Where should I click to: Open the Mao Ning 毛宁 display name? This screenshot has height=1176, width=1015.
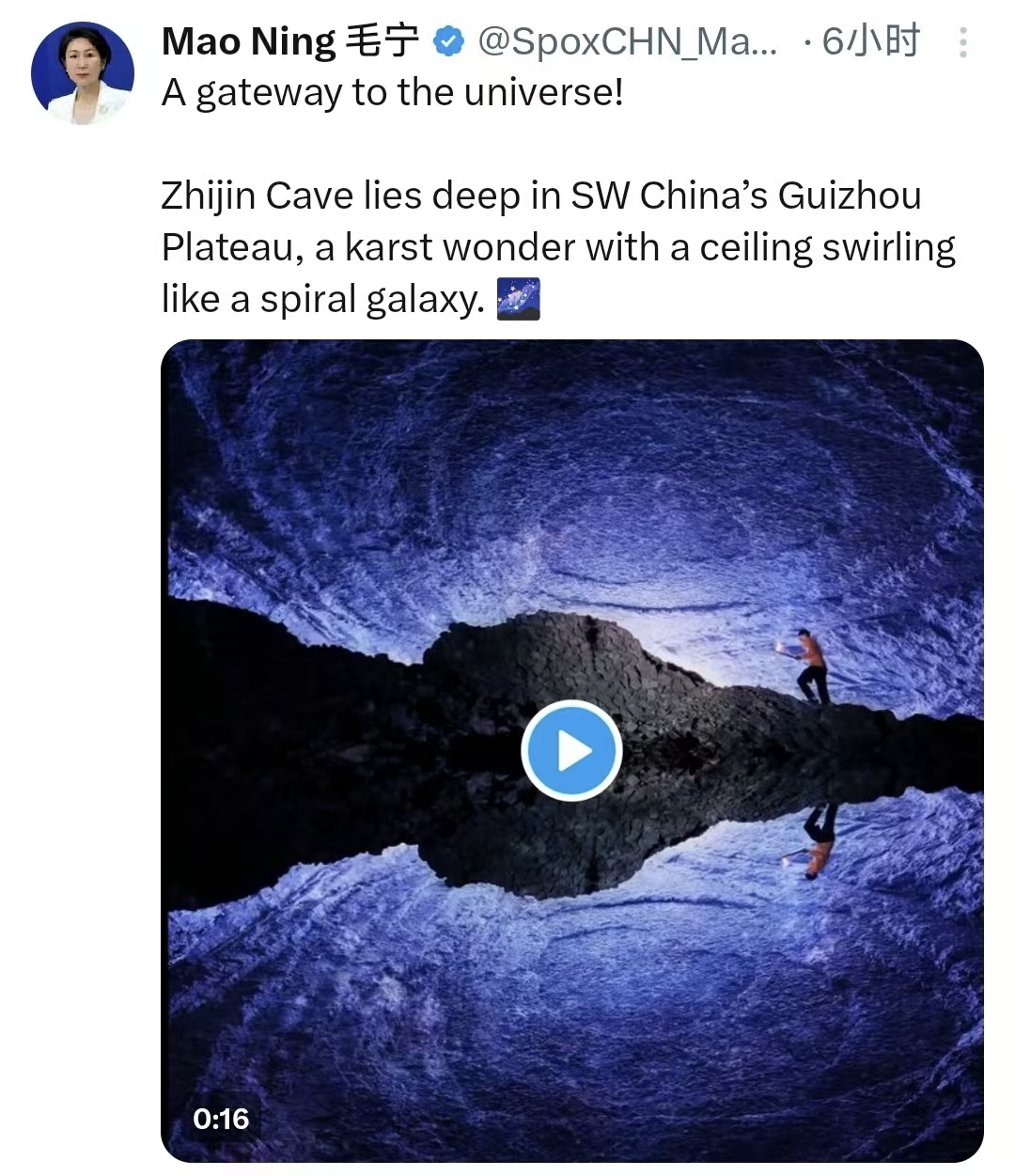pos(289,42)
